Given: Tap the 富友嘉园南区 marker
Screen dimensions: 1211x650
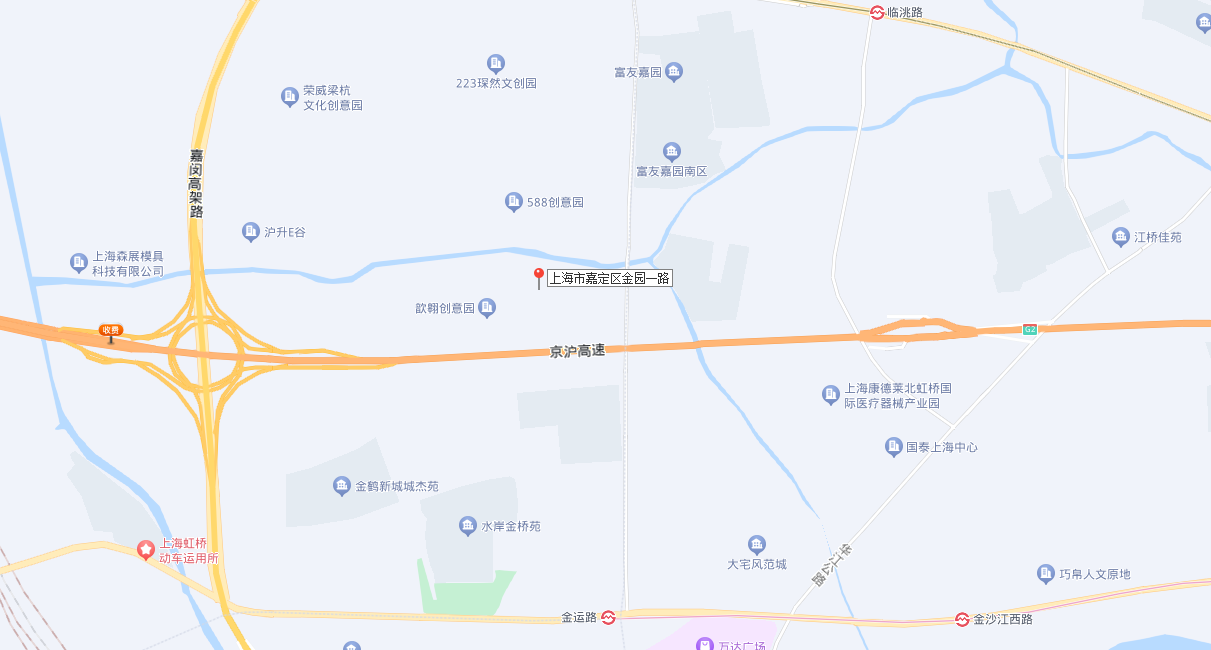Looking at the screenshot, I should 672,152.
